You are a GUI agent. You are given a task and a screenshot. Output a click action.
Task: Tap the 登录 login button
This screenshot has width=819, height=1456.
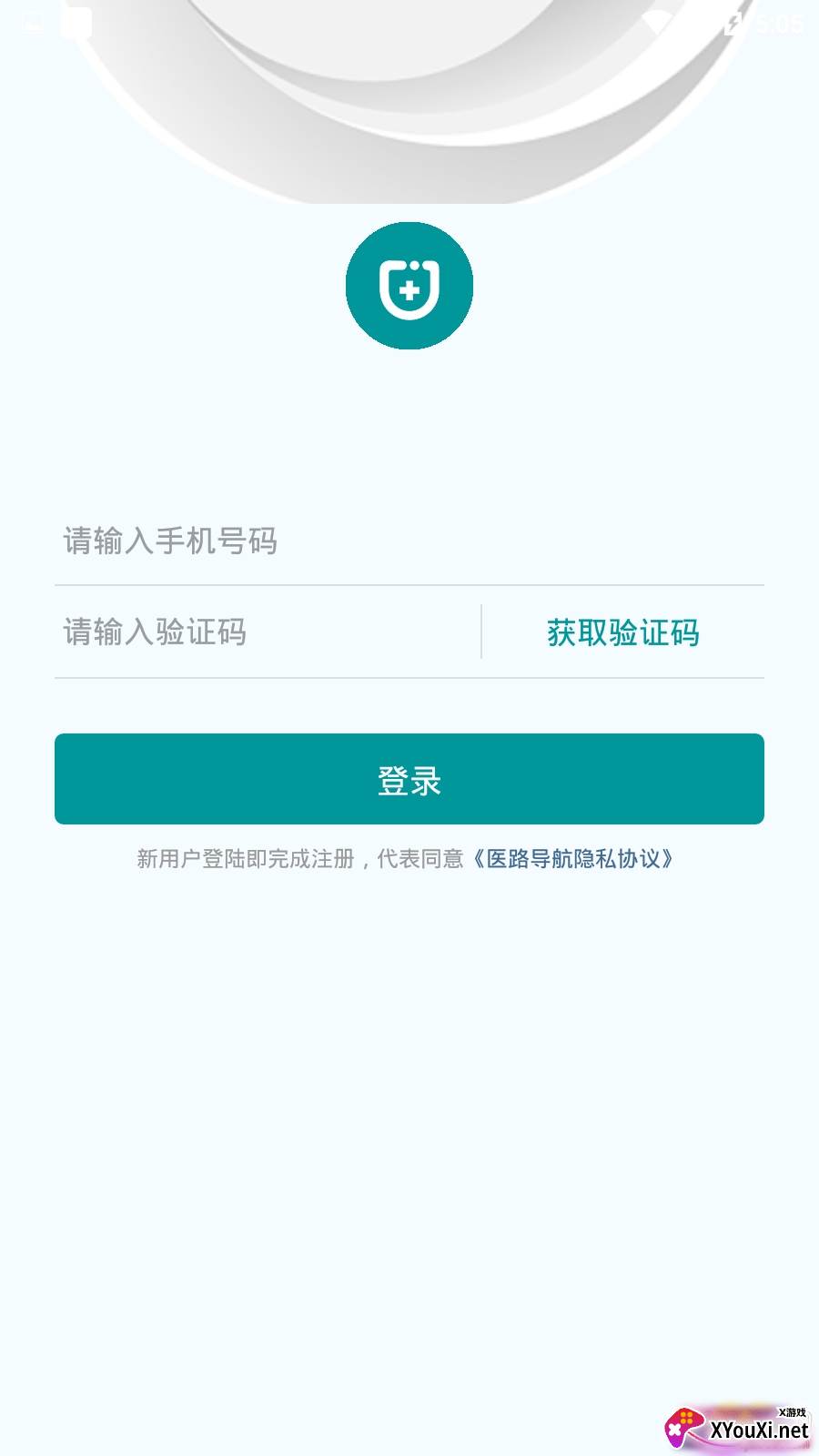coord(409,779)
